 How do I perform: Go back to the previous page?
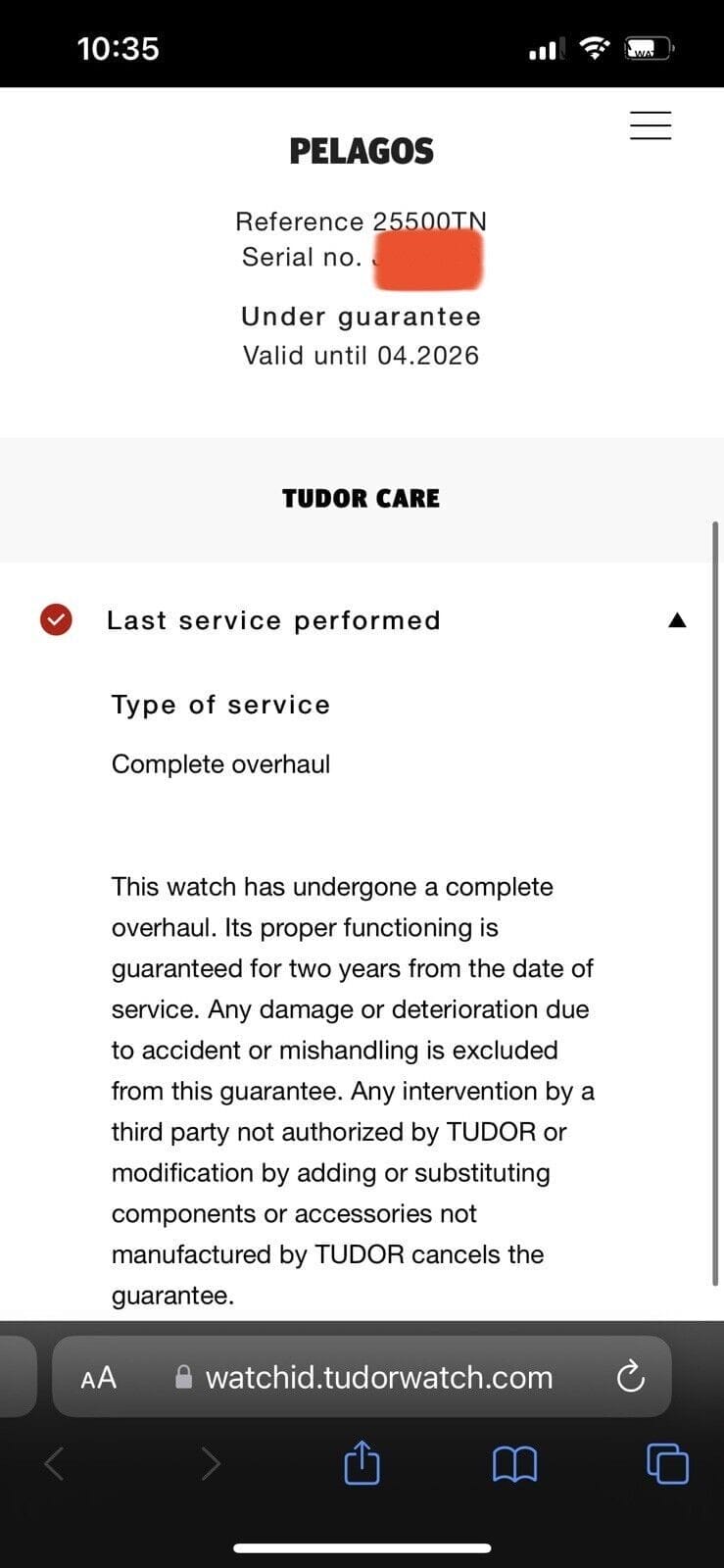[55, 1464]
